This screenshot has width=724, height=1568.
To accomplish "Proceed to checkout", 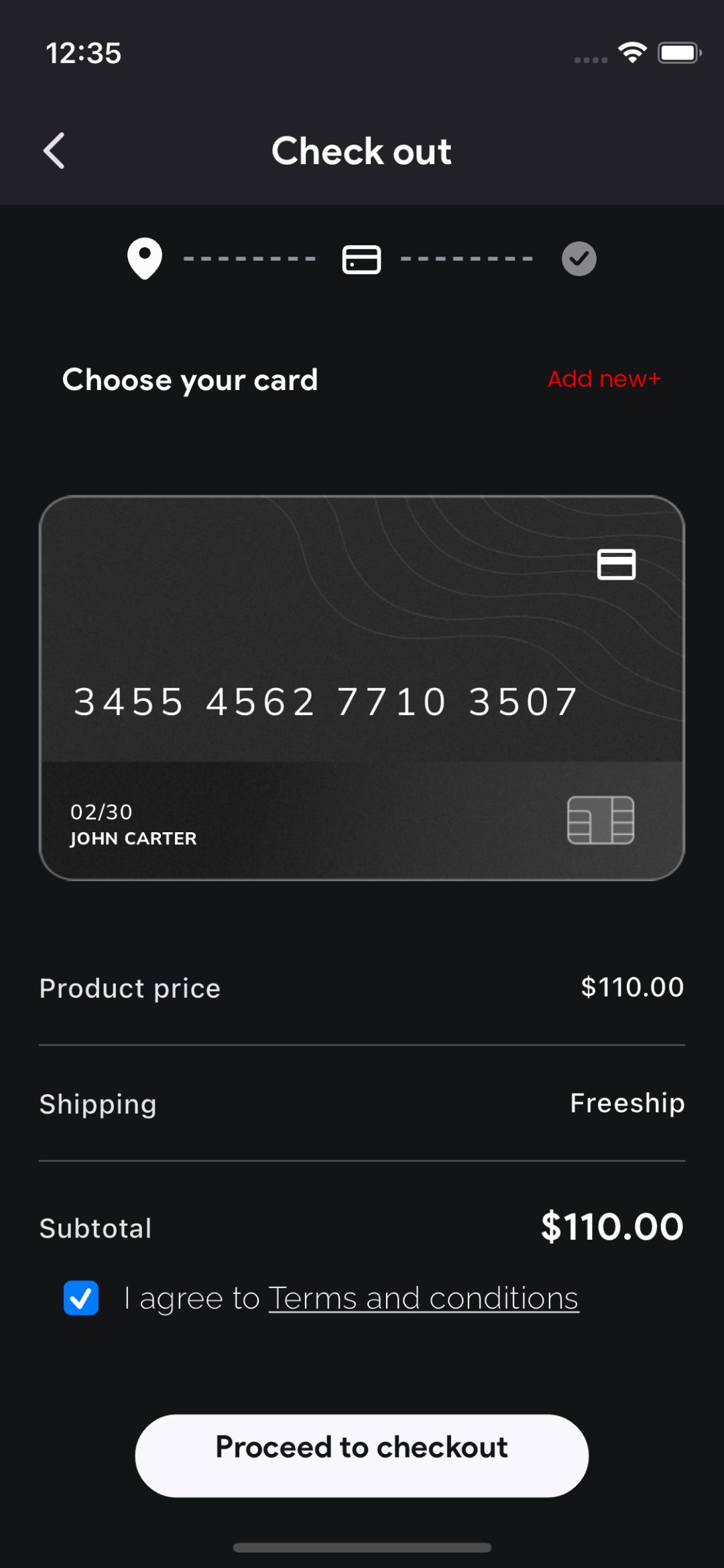I will click(x=362, y=1455).
